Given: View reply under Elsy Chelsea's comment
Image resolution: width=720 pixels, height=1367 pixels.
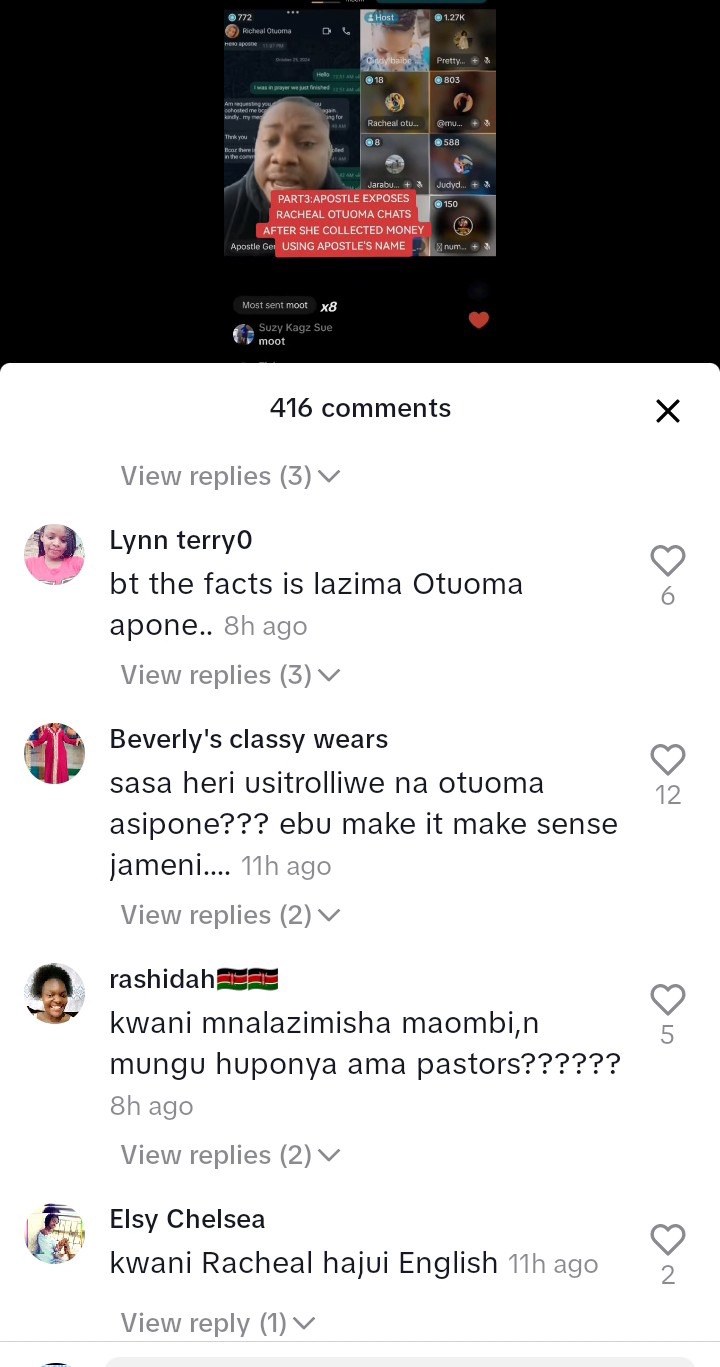Looking at the screenshot, I should click(217, 1323).
